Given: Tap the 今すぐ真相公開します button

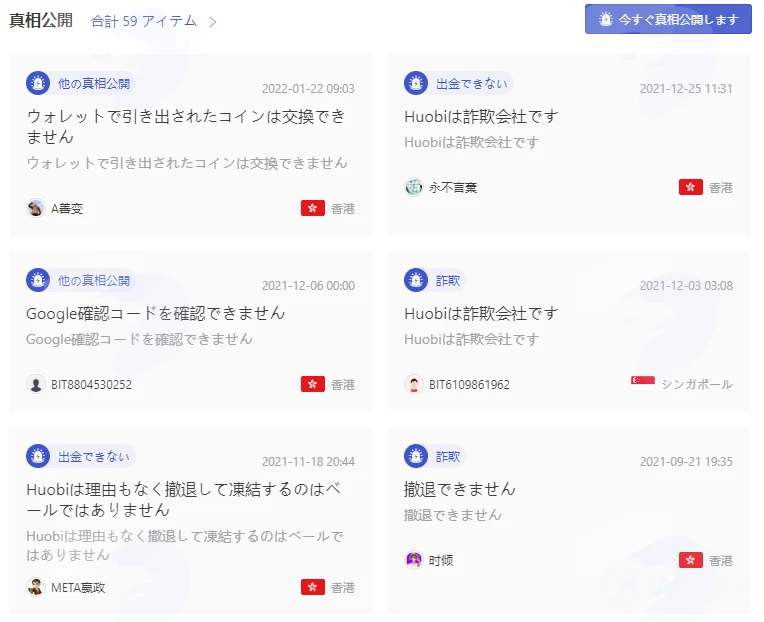Looking at the screenshot, I should (x=668, y=19).
